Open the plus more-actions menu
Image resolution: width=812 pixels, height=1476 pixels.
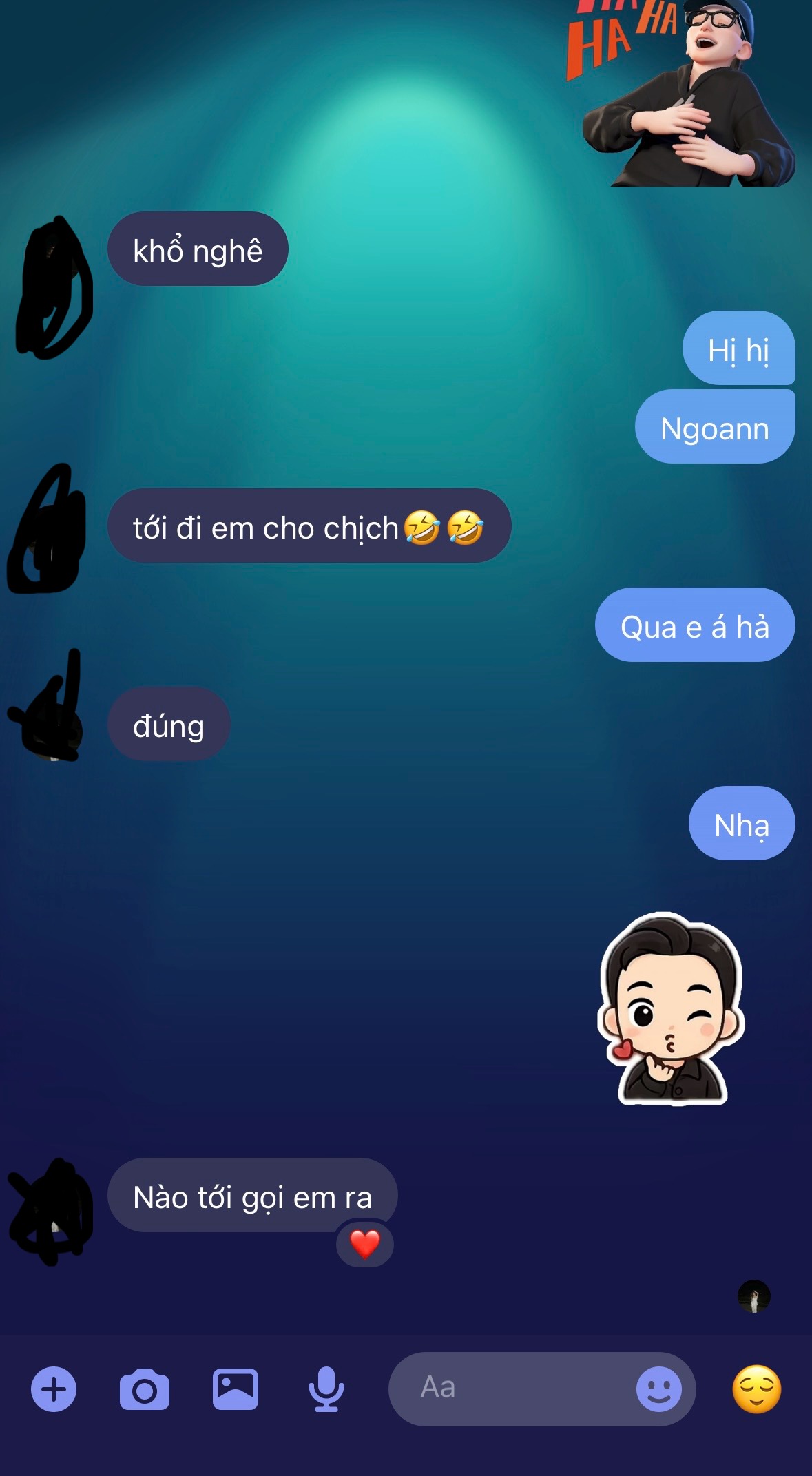[54, 1389]
